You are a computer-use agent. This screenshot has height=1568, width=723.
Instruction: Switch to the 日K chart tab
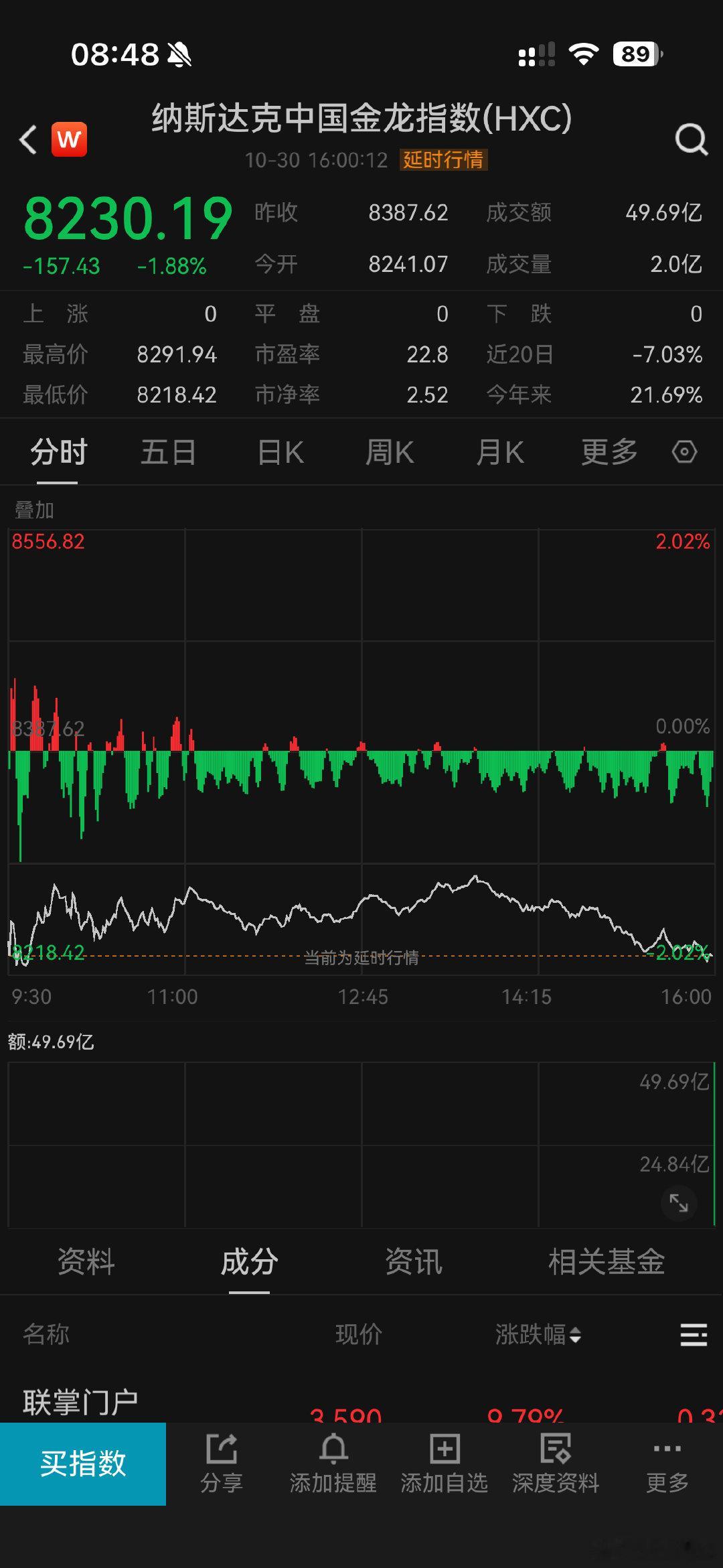[x=280, y=451]
